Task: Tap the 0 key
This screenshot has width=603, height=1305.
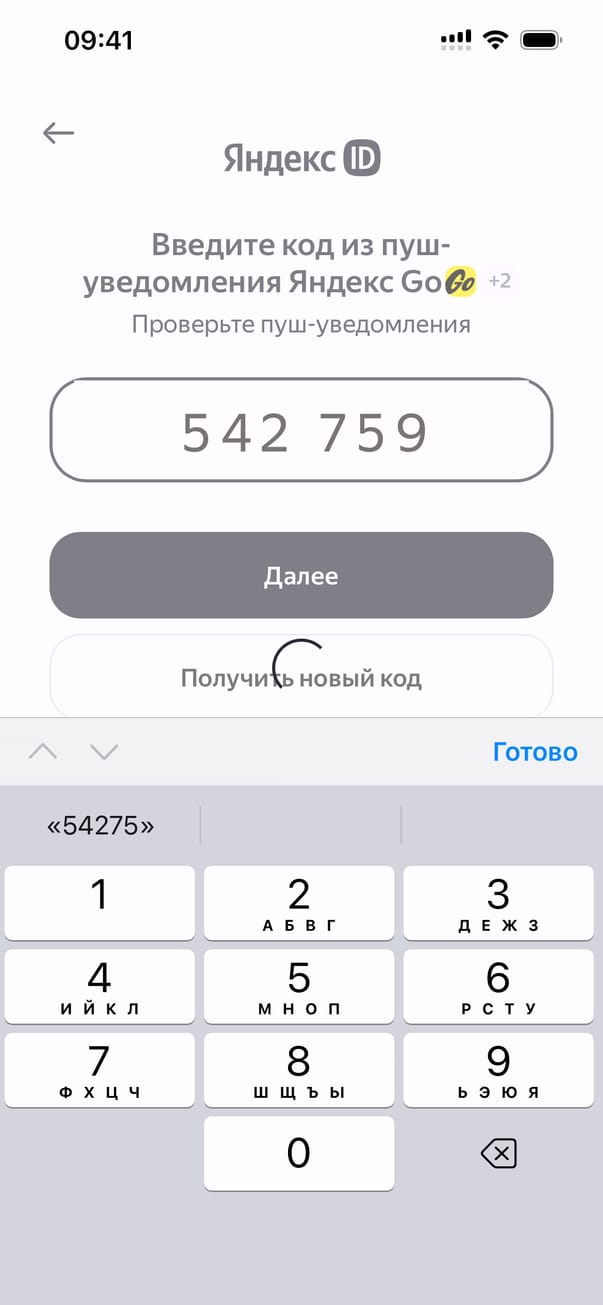Action: tap(299, 1153)
